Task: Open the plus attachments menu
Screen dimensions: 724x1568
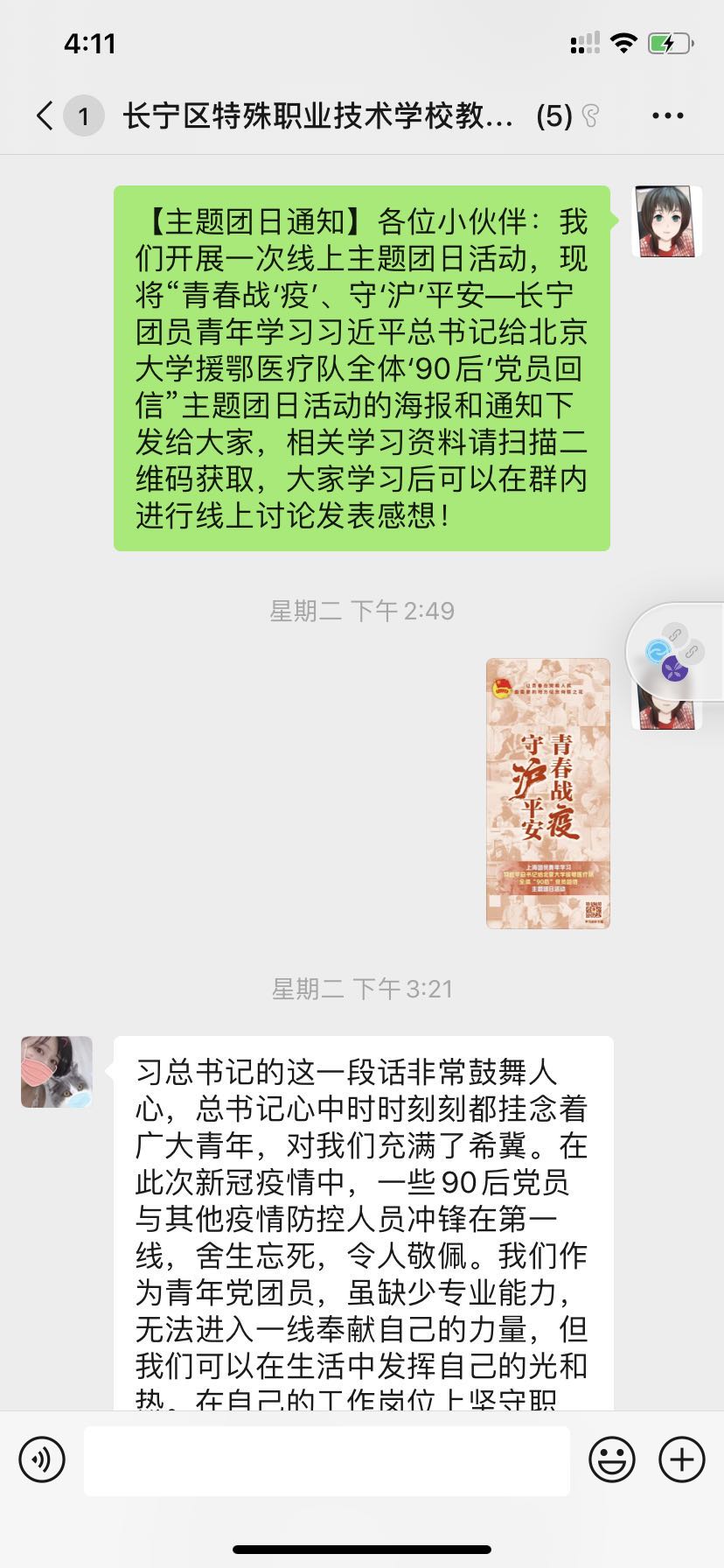Action: [681, 1459]
